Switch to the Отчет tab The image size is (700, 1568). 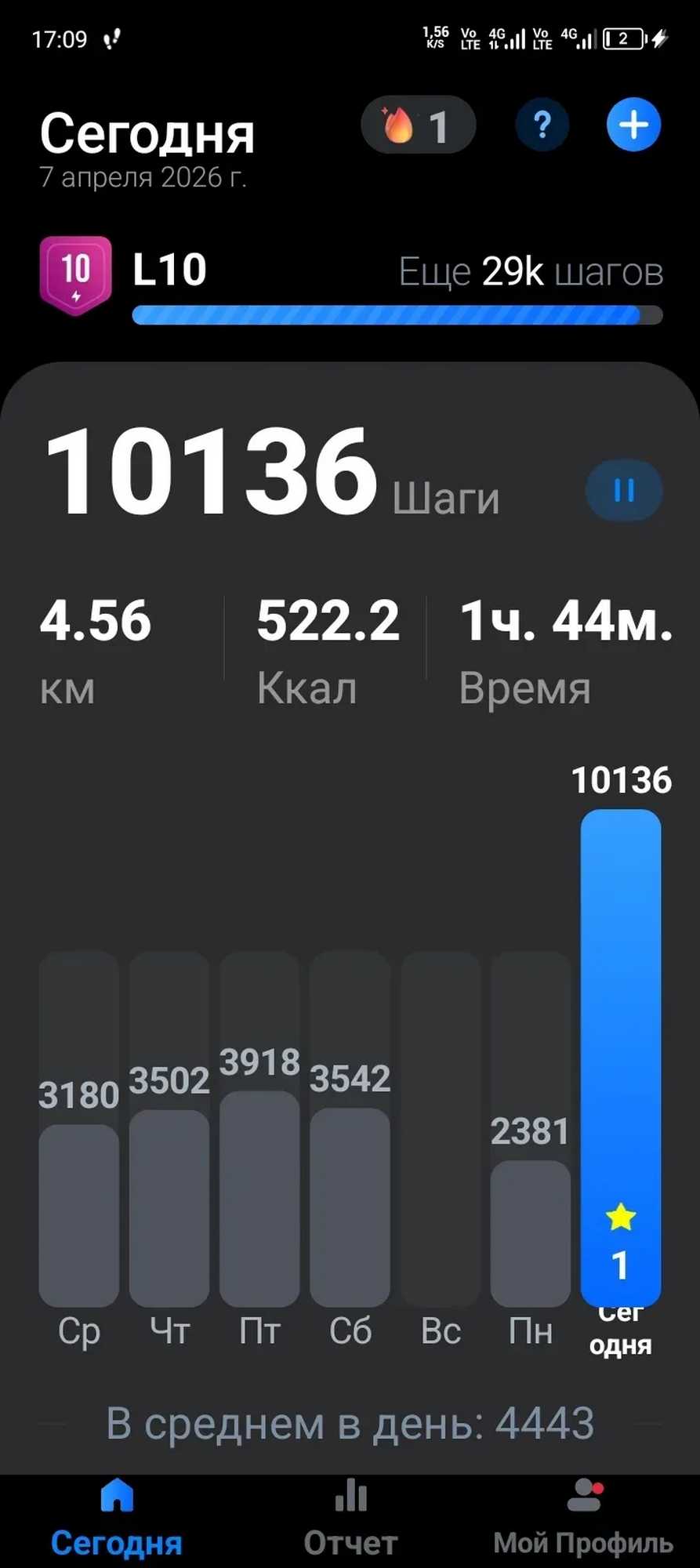pyautogui.click(x=350, y=1519)
